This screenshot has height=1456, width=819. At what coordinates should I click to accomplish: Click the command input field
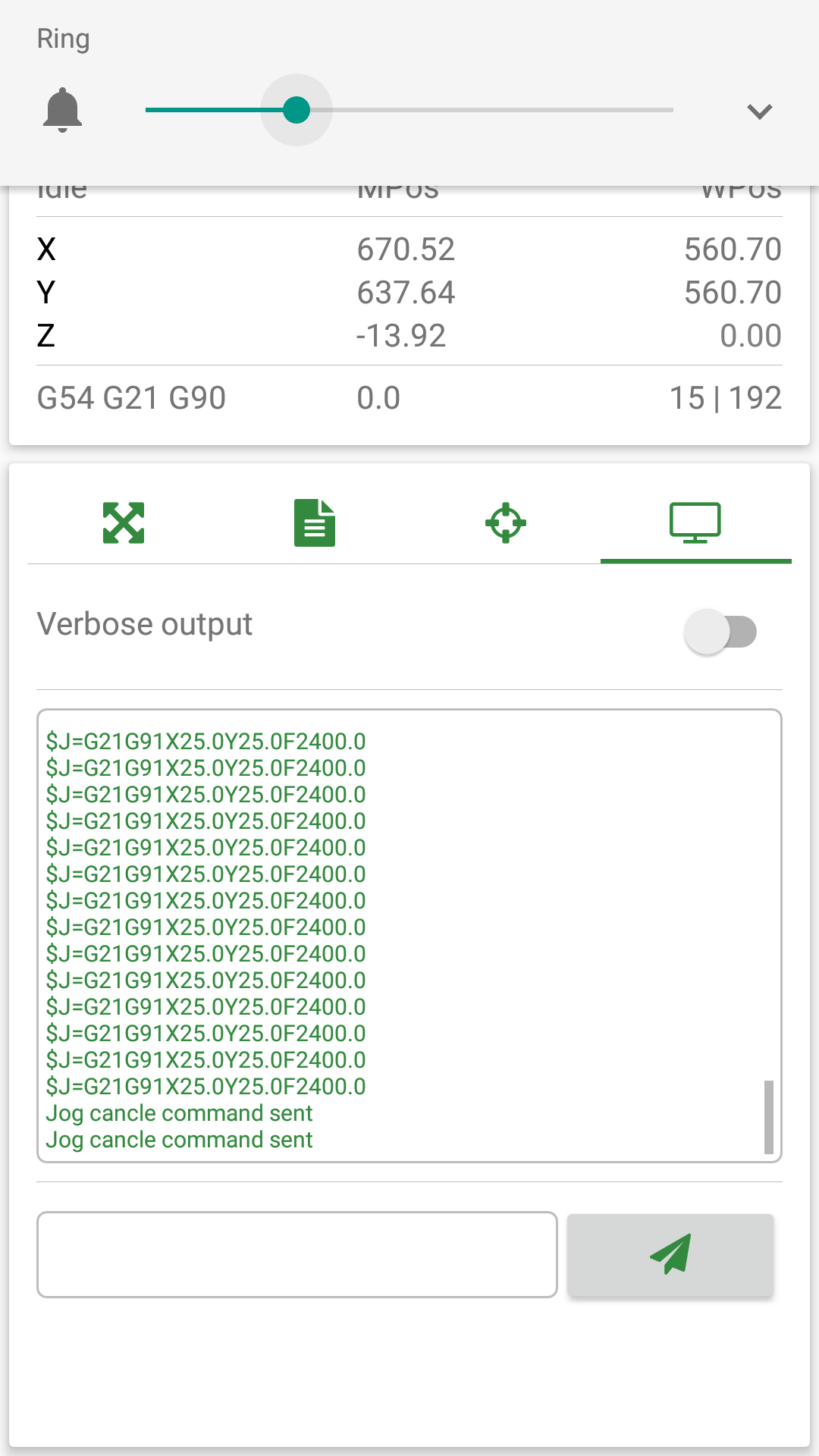(x=297, y=1254)
